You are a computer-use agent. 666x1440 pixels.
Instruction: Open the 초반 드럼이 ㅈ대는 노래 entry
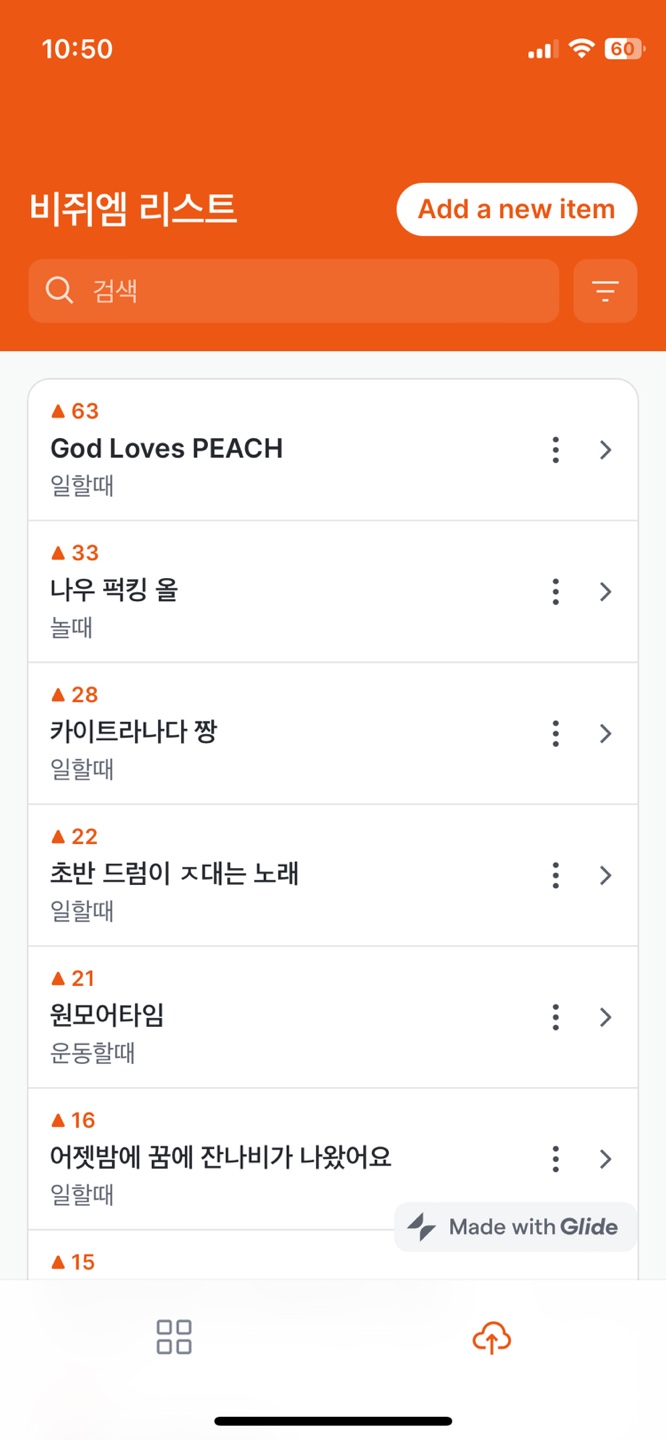click(333, 876)
